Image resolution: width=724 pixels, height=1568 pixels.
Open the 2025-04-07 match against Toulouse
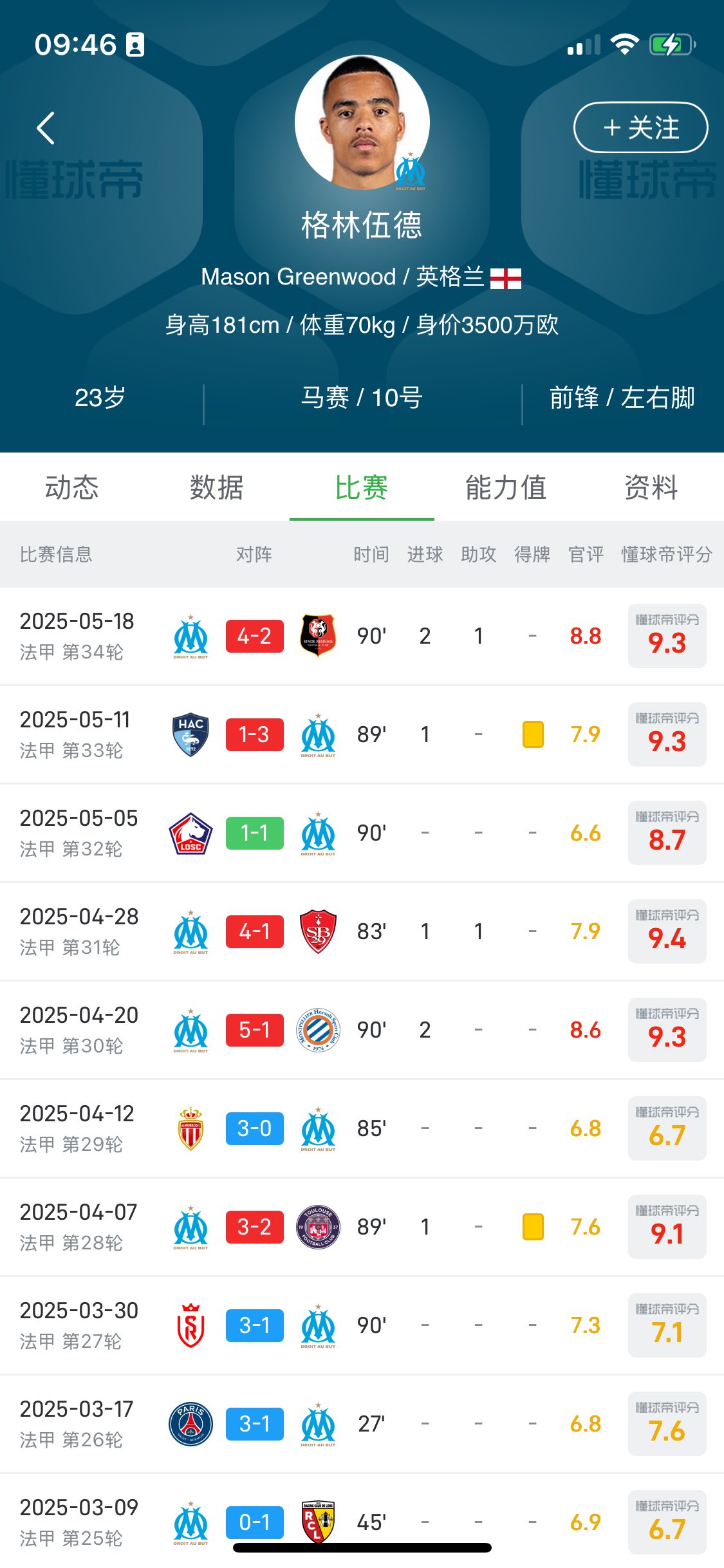click(362, 1227)
